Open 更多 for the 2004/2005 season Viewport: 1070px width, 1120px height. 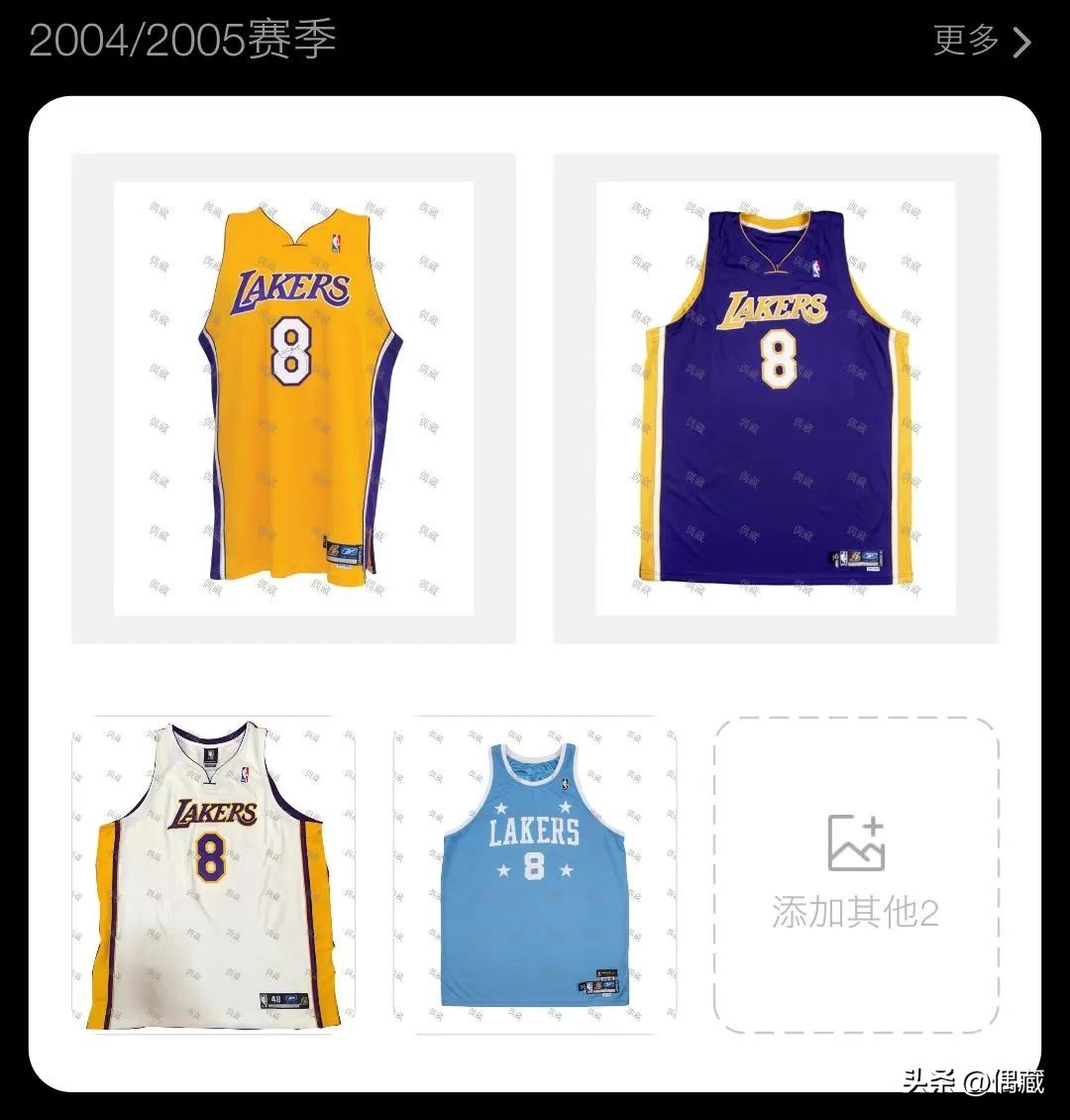click(982, 41)
